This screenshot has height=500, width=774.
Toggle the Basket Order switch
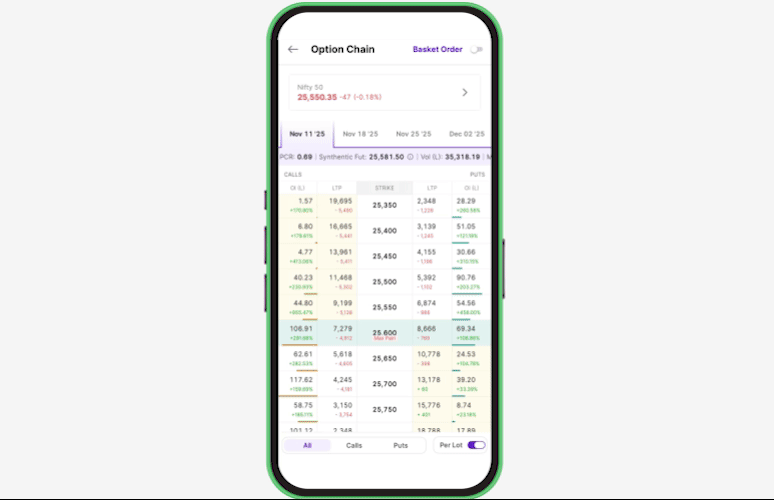[476, 49]
